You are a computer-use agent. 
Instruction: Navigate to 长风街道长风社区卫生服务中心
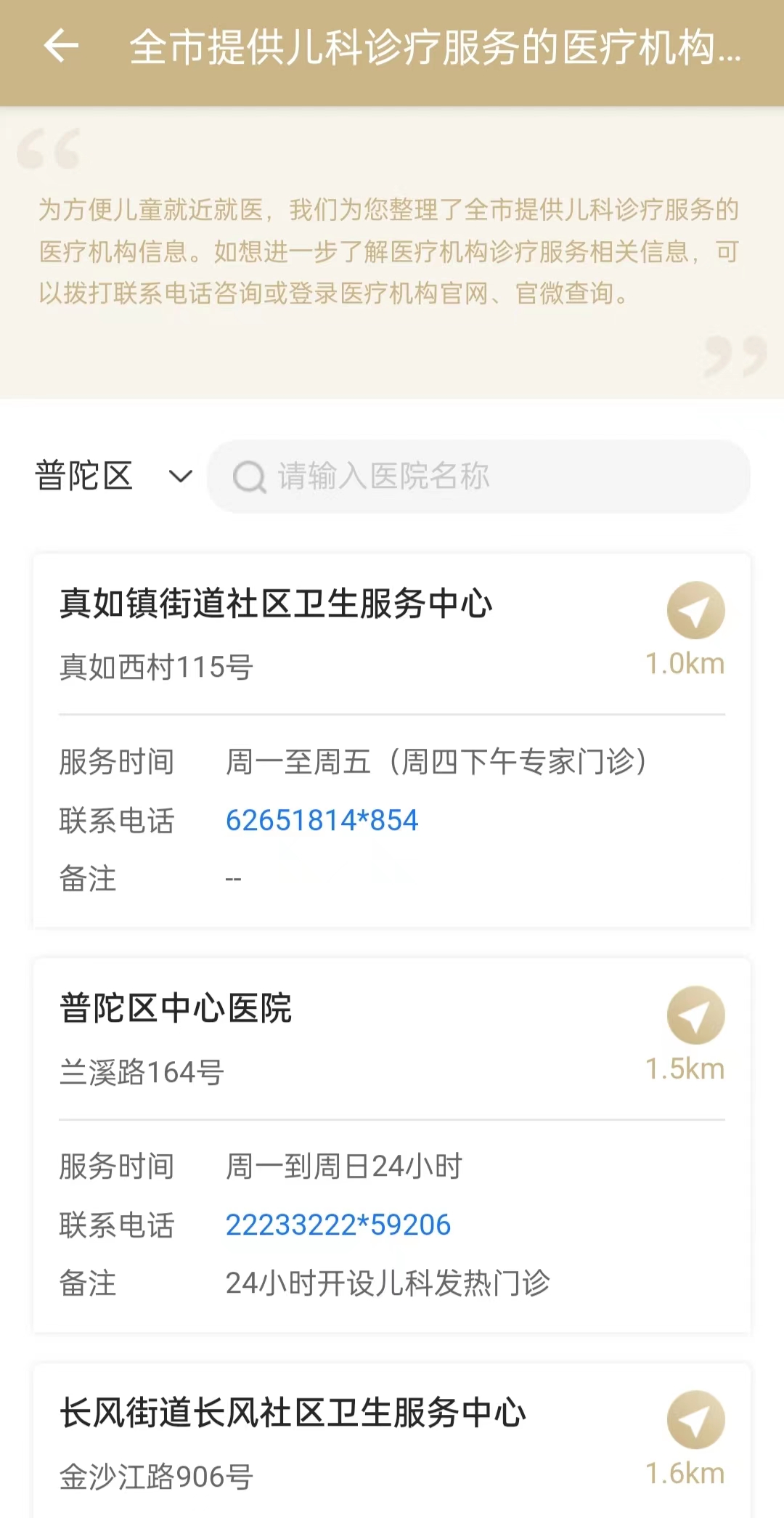click(x=695, y=1420)
